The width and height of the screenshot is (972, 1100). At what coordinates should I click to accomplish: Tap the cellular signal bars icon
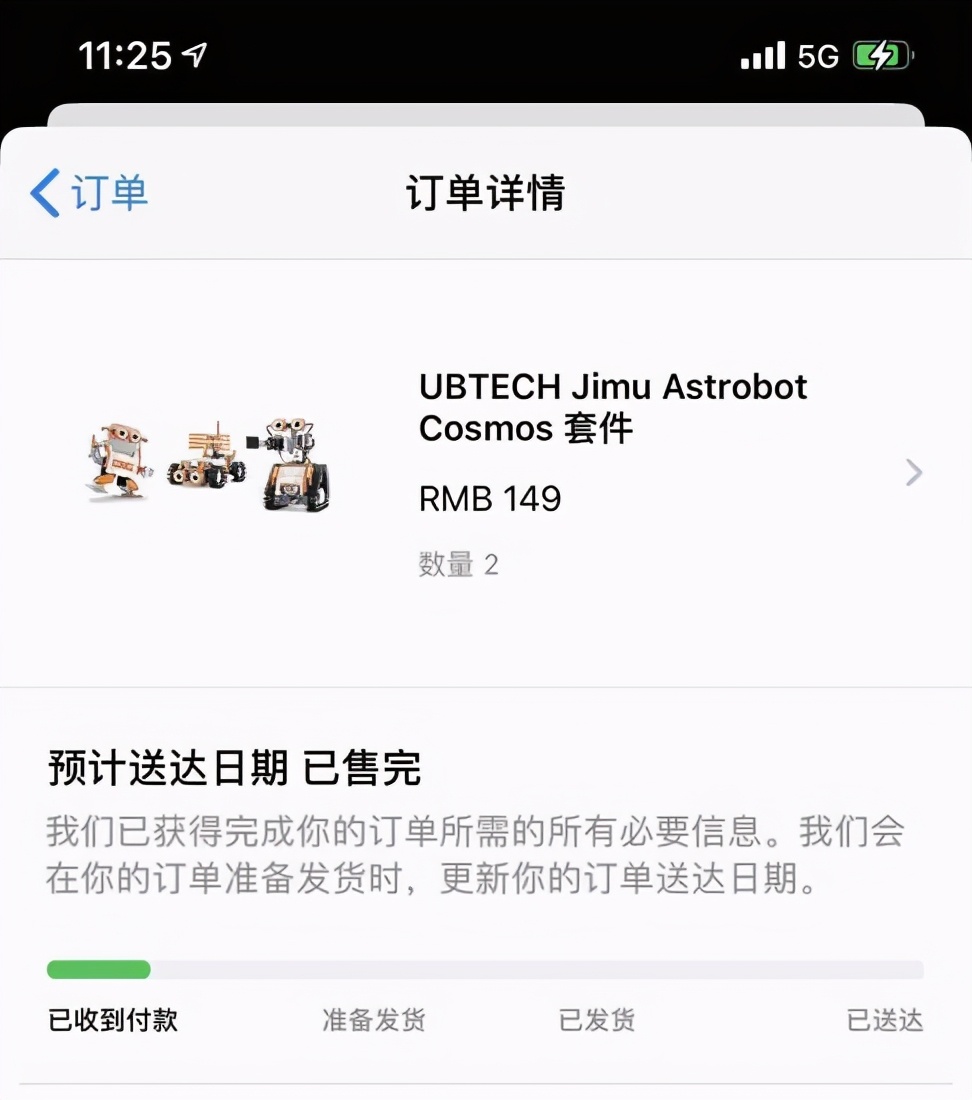pyautogui.click(x=763, y=56)
